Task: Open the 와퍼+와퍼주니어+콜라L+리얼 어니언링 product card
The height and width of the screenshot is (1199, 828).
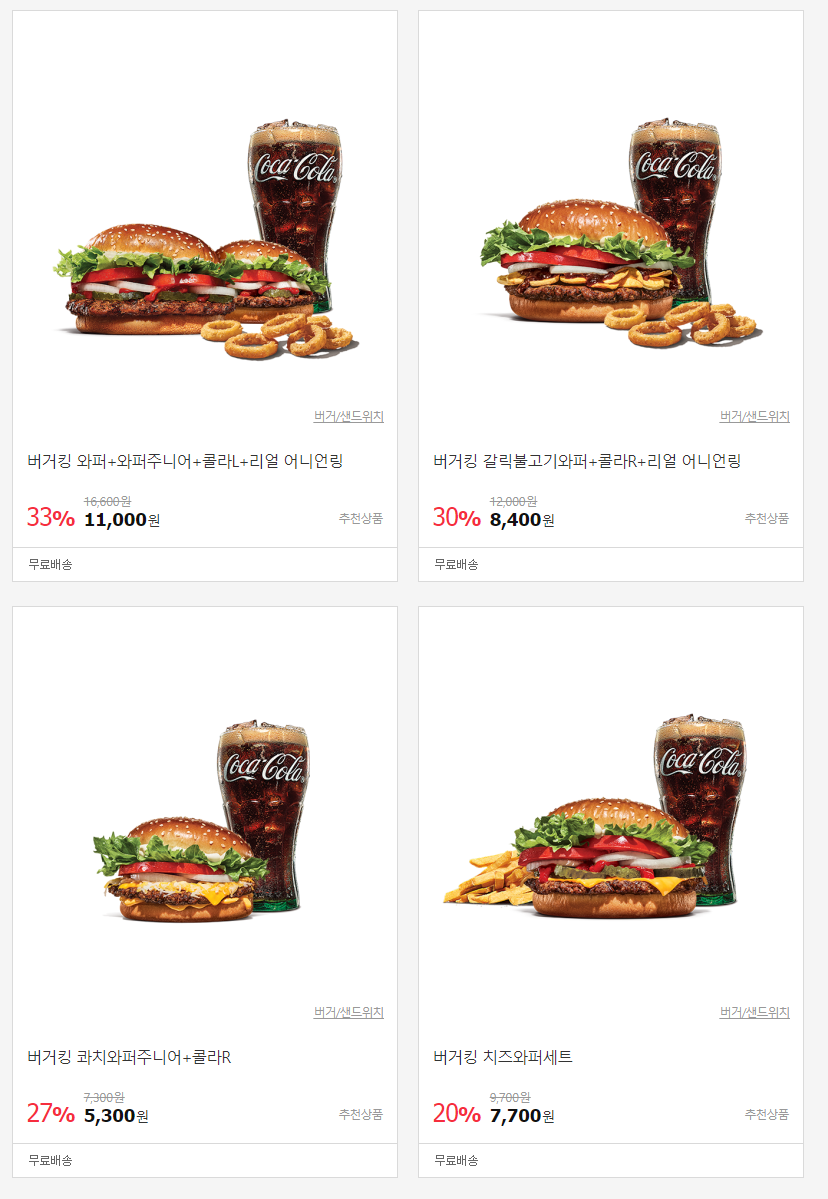Action: (x=205, y=296)
